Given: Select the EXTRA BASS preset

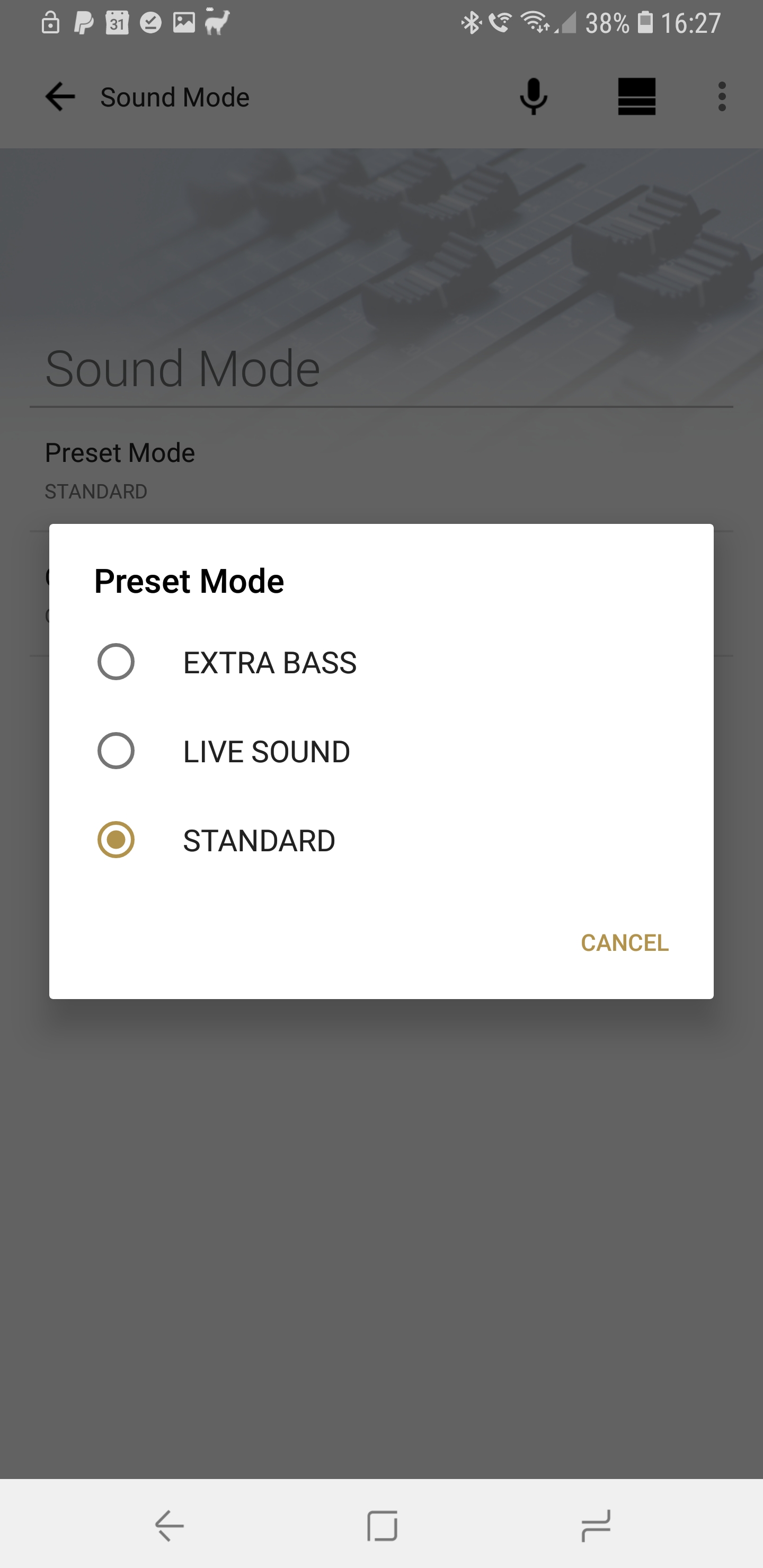Looking at the screenshot, I should [x=381, y=662].
